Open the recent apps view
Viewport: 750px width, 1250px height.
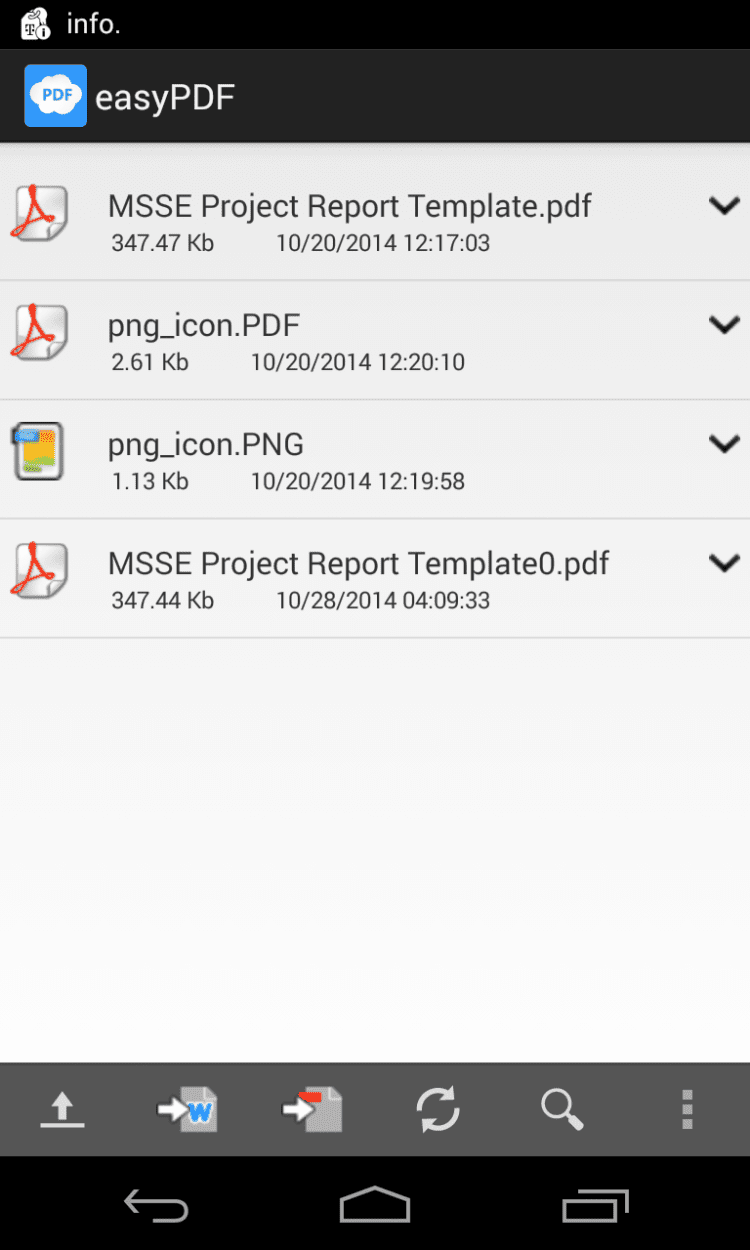pyautogui.click(x=594, y=1205)
